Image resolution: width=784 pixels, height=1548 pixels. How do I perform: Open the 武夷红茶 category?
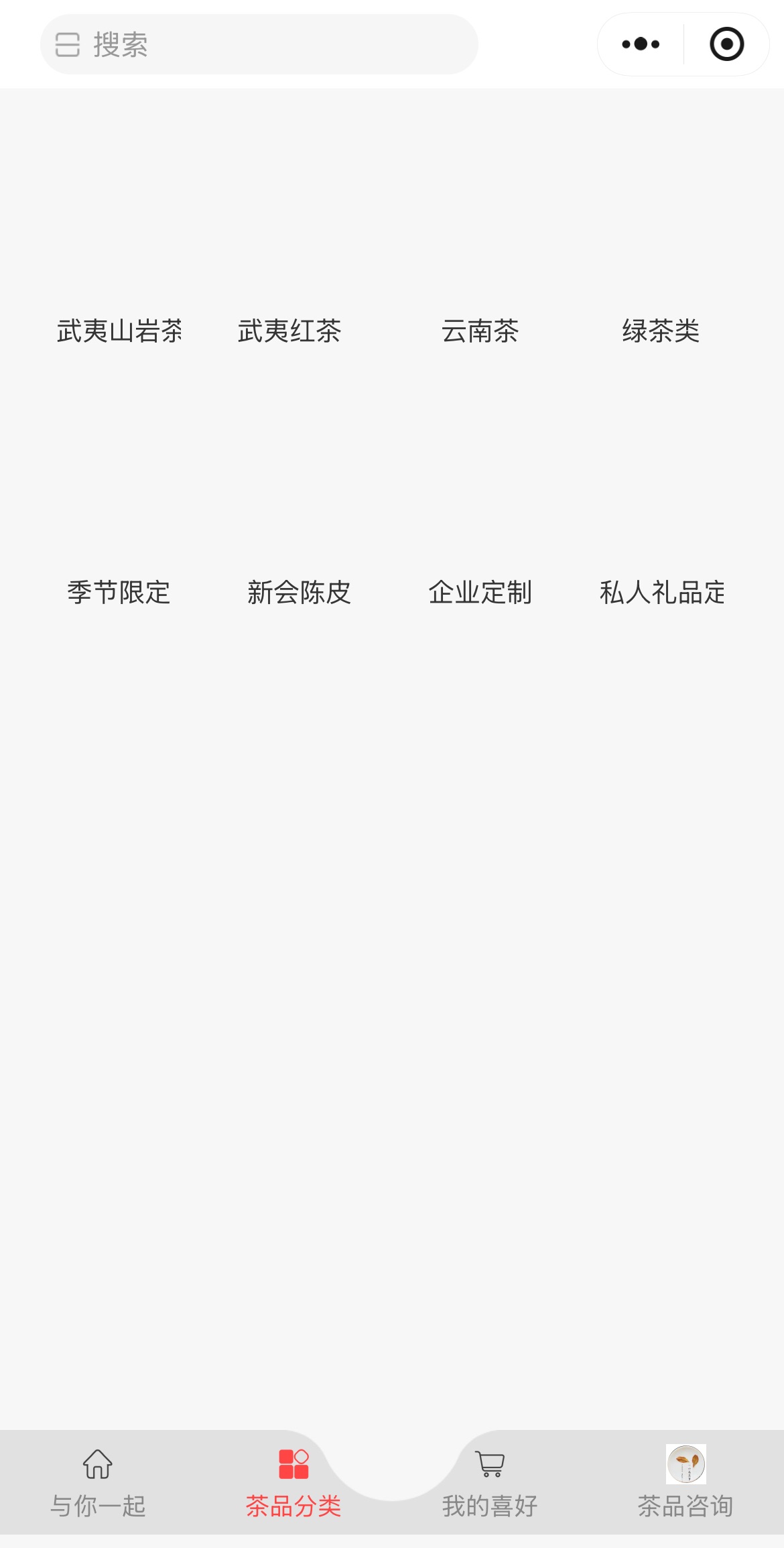289,331
